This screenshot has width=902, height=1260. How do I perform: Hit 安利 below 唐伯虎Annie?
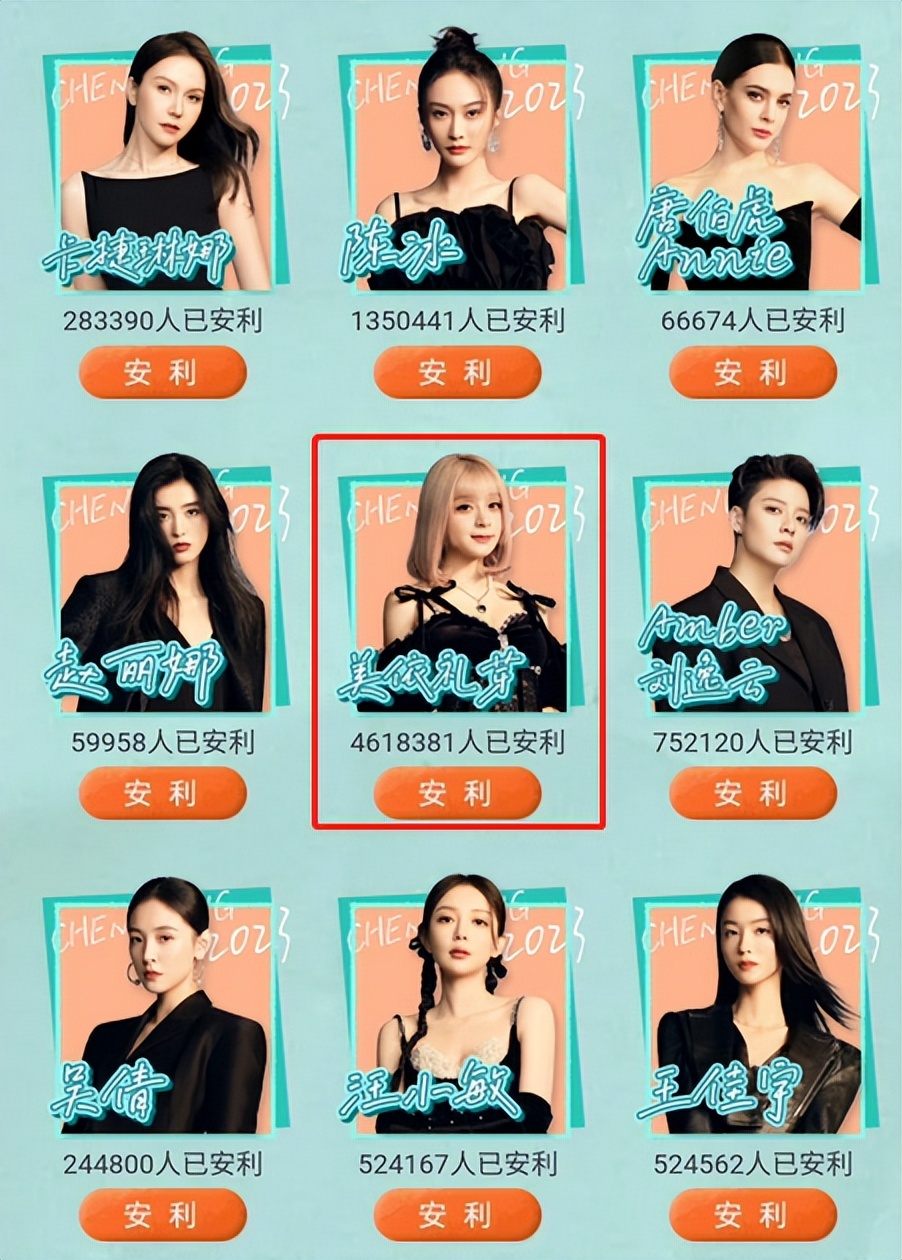tap(752, 373)
